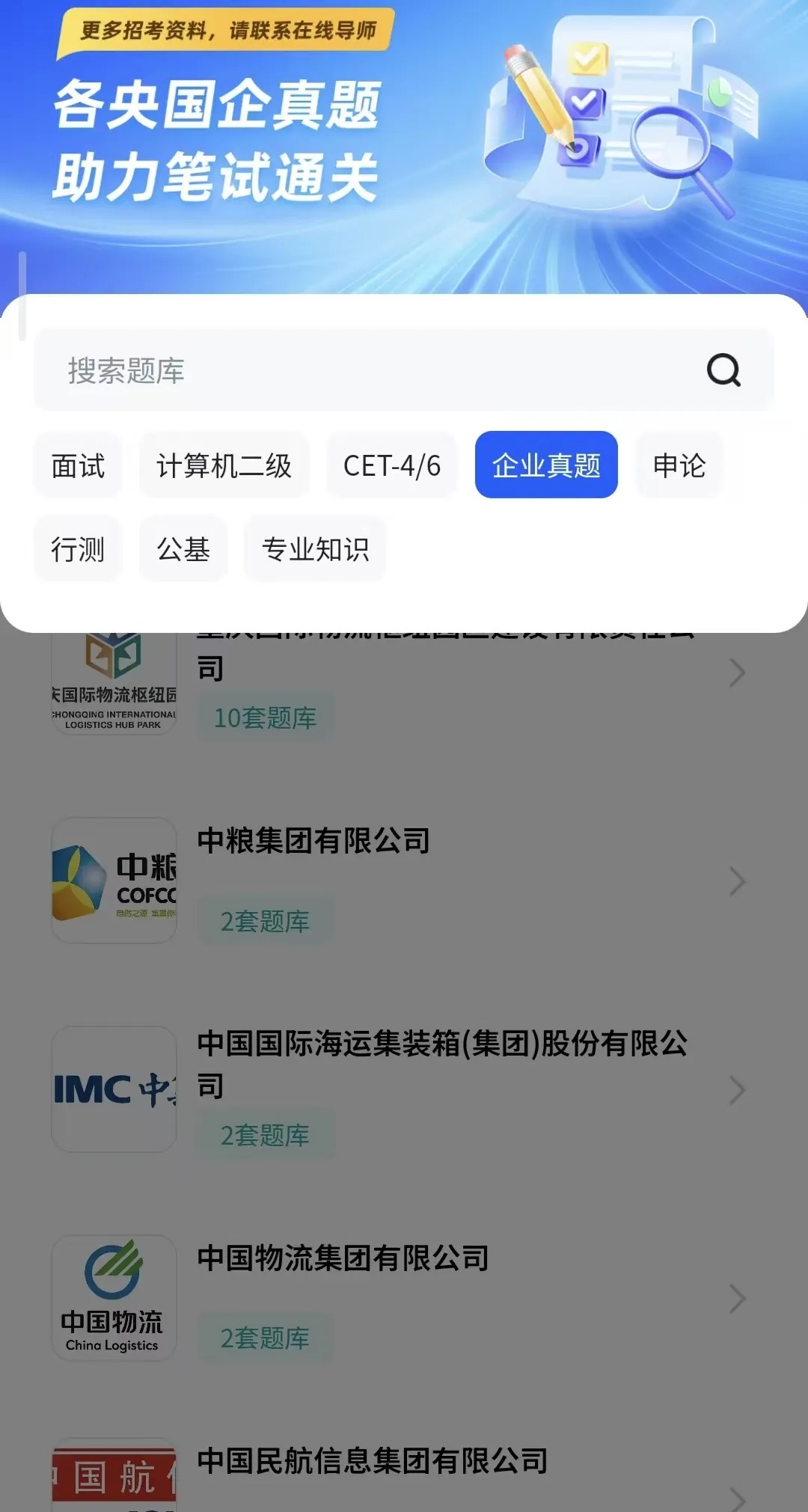Enable the 专业知识 filter chip
Screen dimensions: 808x1512
coord(315,550)
